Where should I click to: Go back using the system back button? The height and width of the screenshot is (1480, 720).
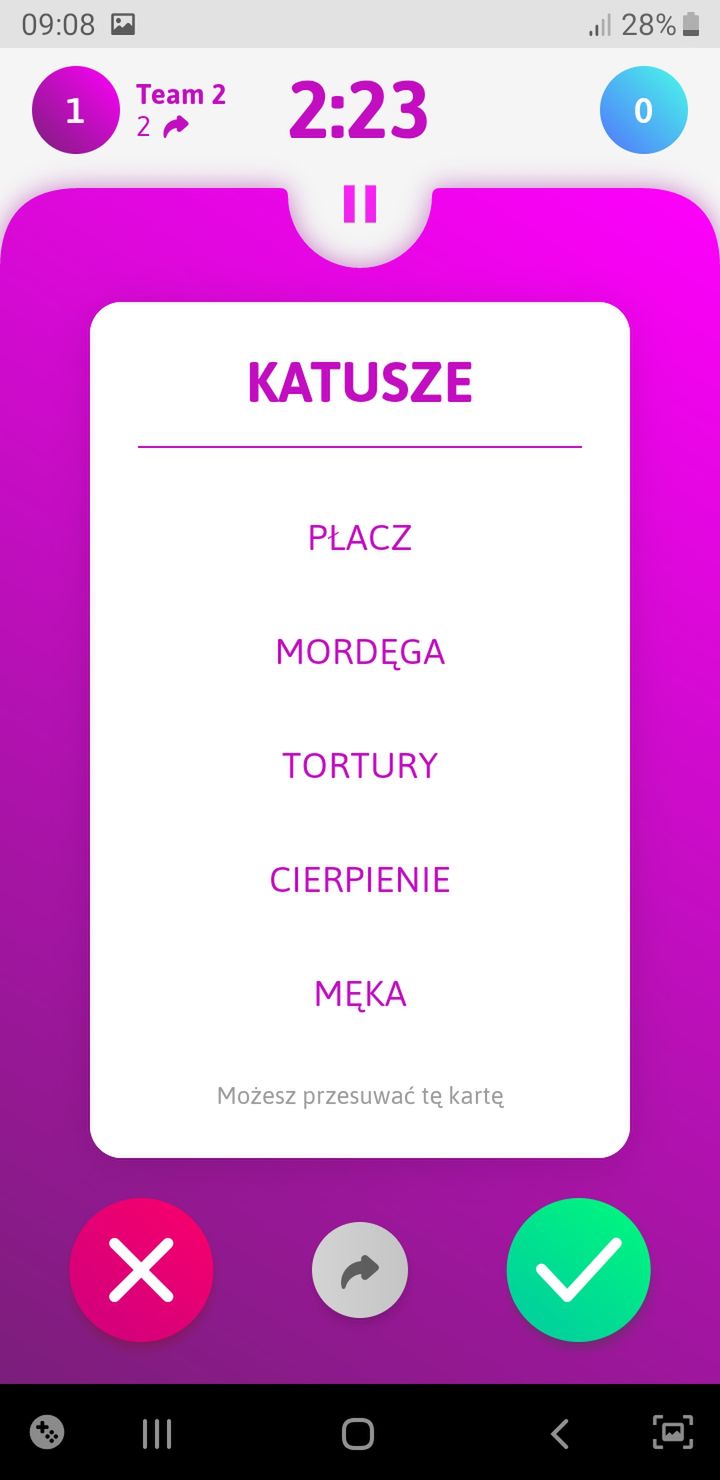point(560,1433)
